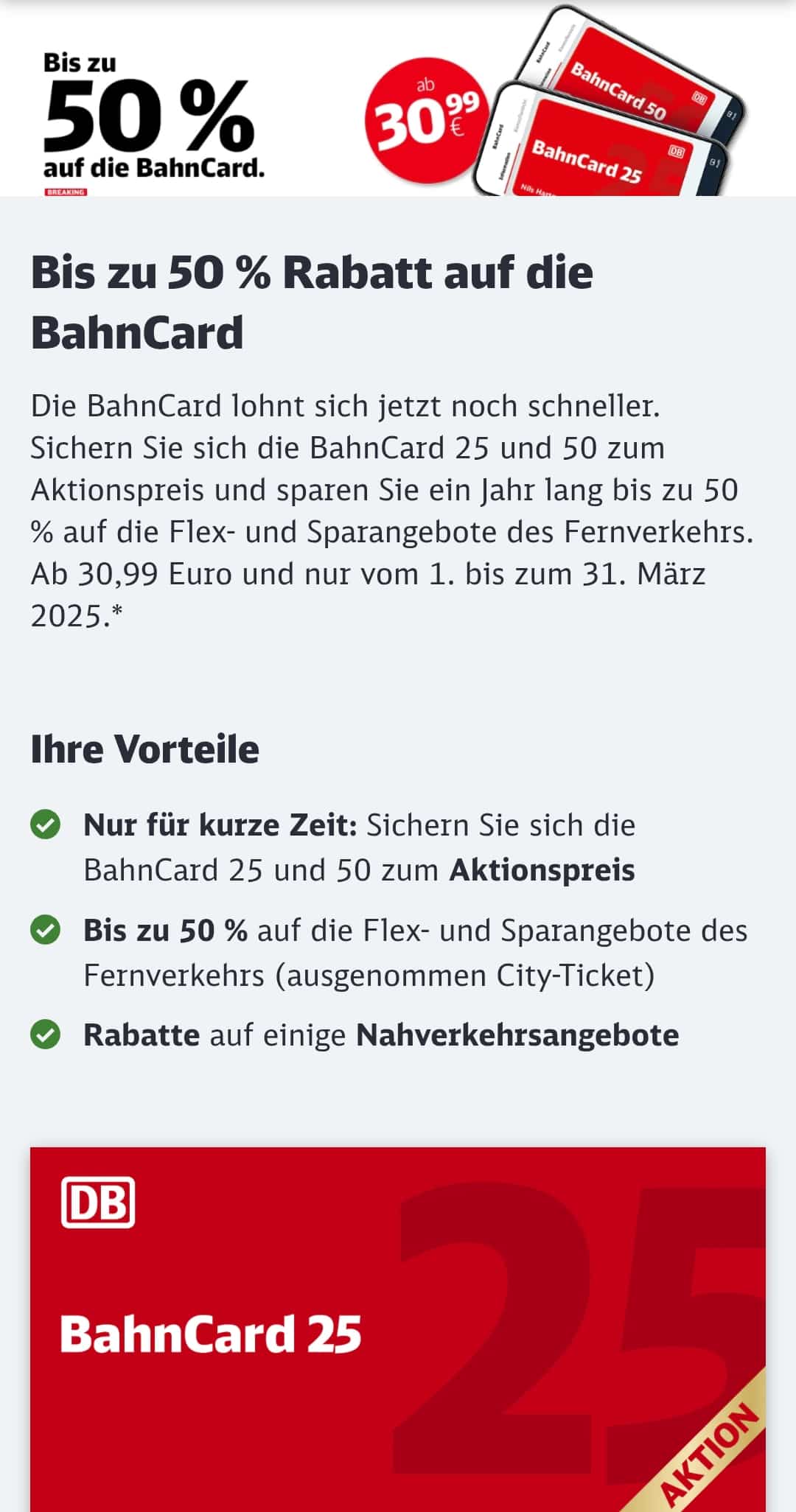Viewport: 796px width, 1512px height.
Task: Open the BahnCard 25 Aktion card
Action: click(398, 1329)
